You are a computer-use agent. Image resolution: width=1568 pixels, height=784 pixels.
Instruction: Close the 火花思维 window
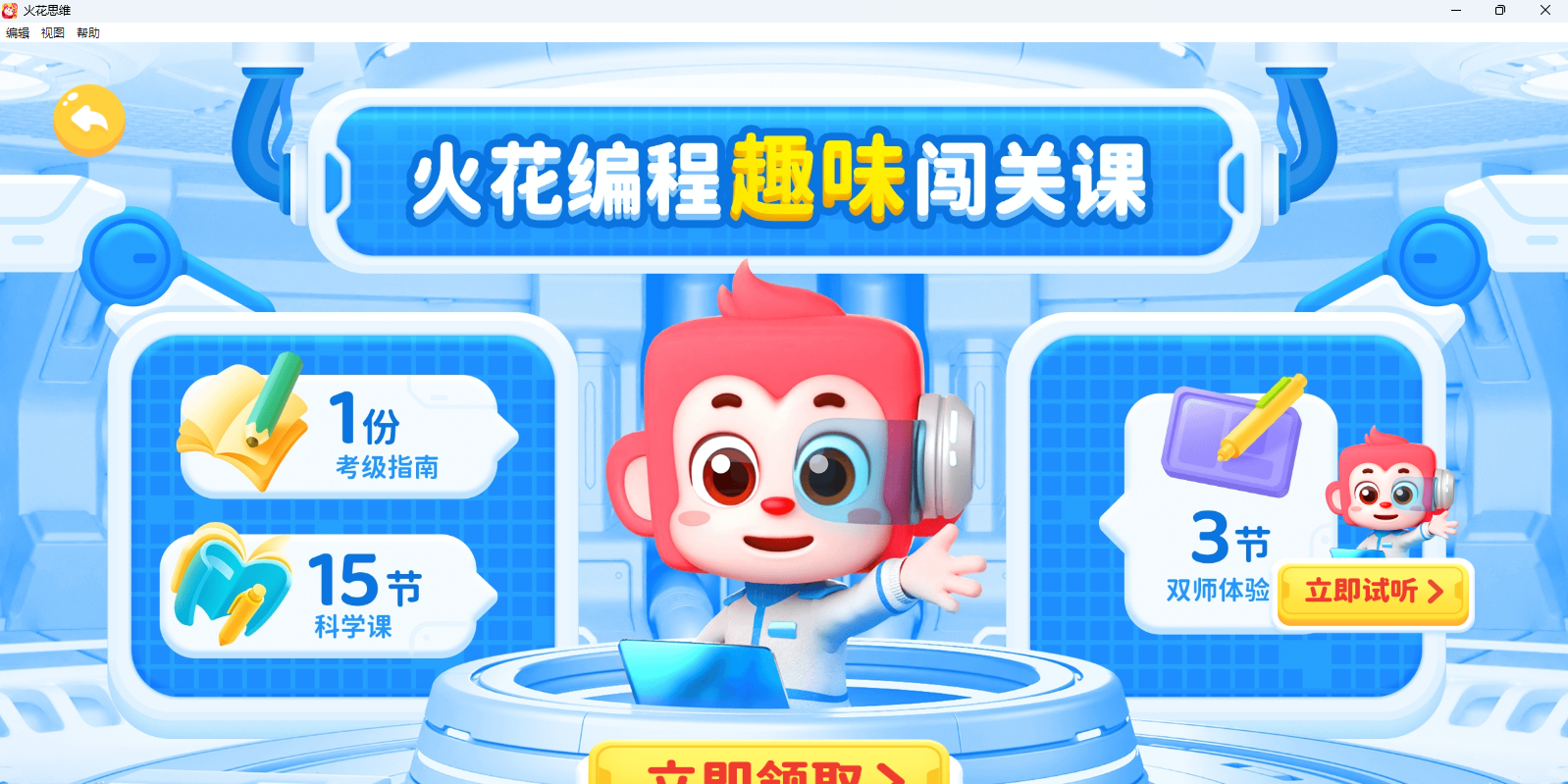coord(1544,10)
